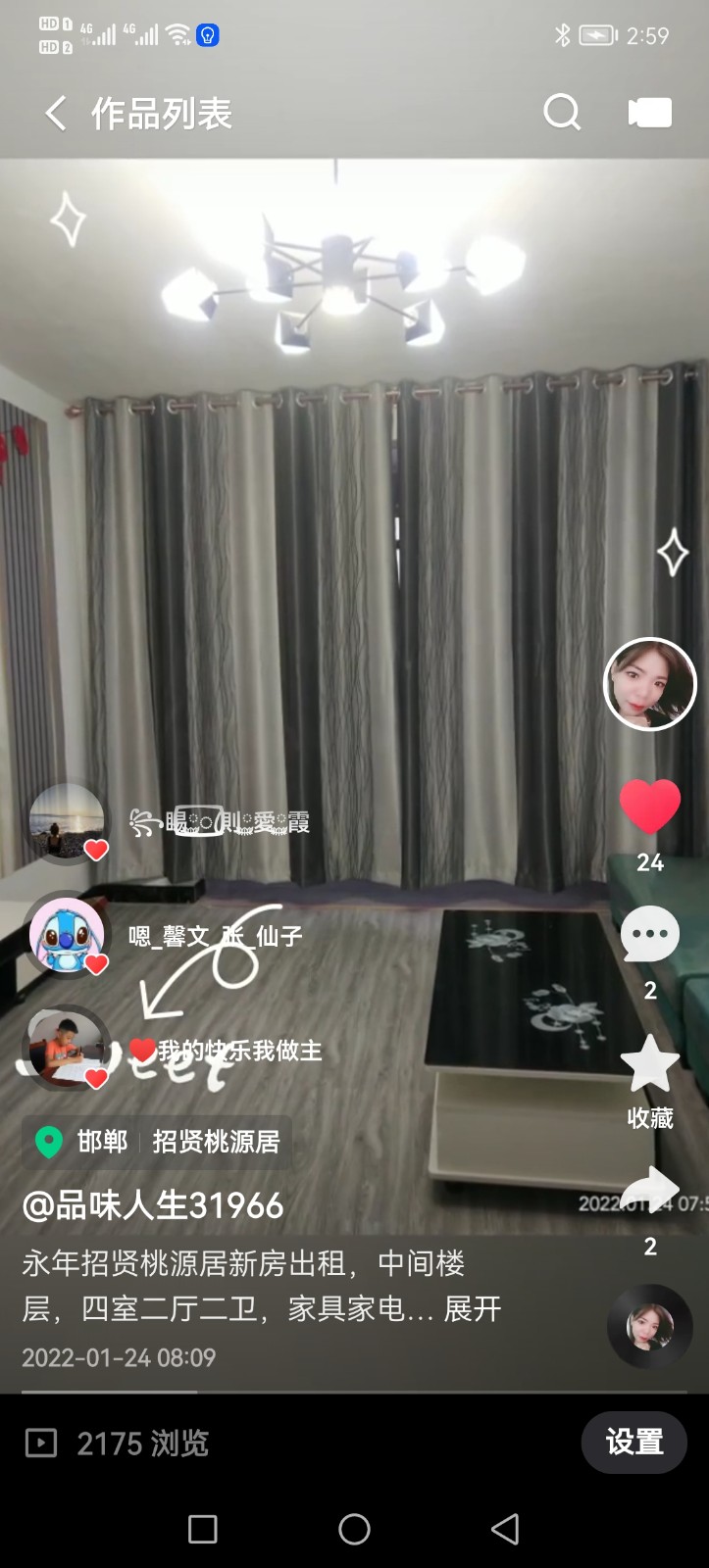Open the spinning music disc
Image resolution: width=709 pixels, height=1568 pixels.
[x=649, y=1326]
